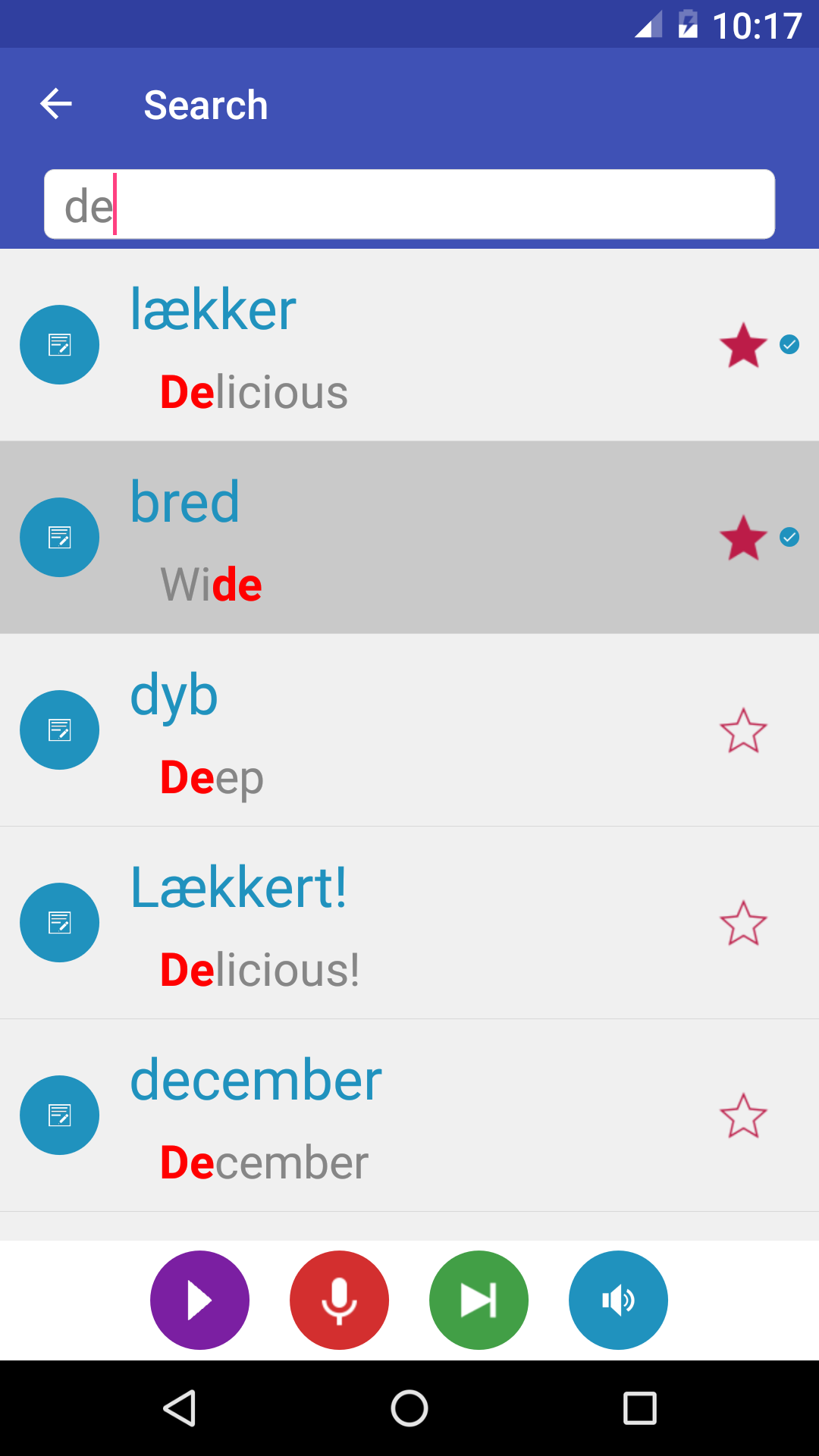The width and height of the screenshot is (819, 1456).
Task: Favorite the word 'dyb'
Action: click(x=743, y=731)
